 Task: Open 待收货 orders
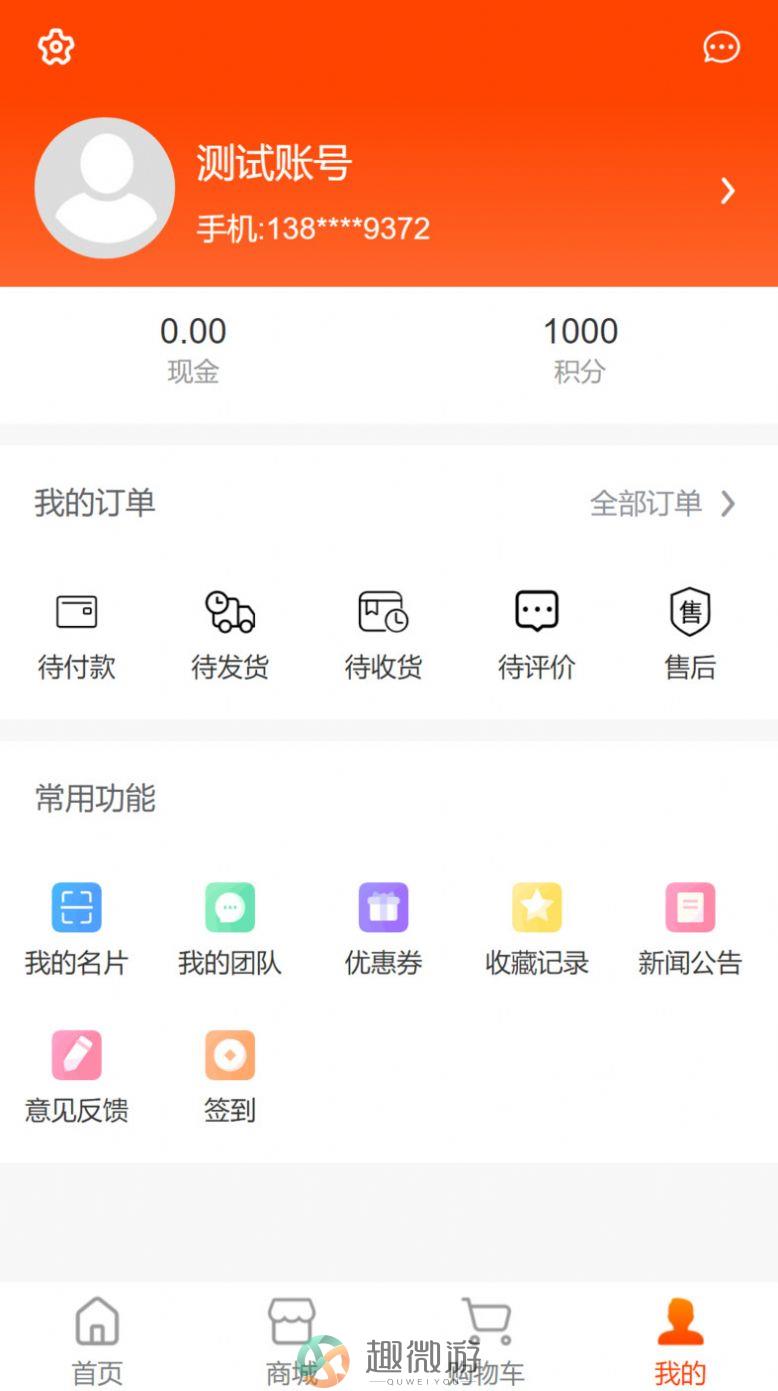[x=383, y=635]
